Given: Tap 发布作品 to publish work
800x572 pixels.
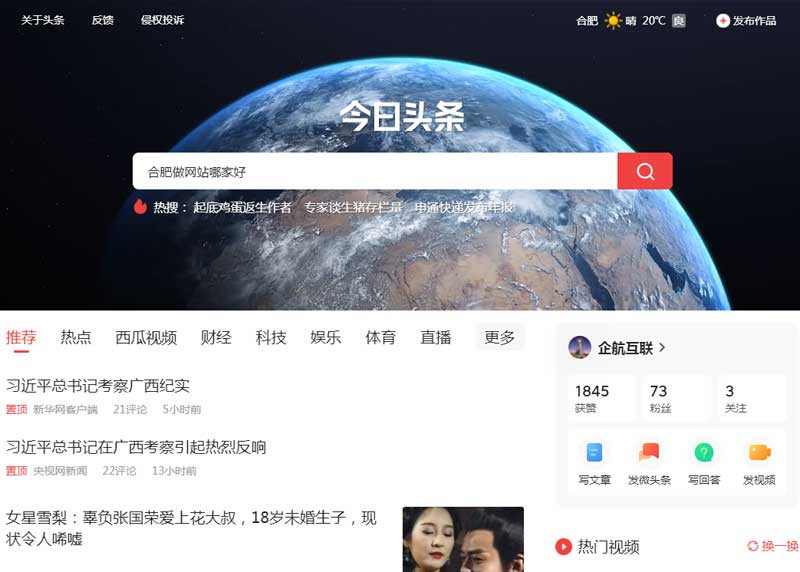Looking at the screenshot, I should [x=746, y=20].
